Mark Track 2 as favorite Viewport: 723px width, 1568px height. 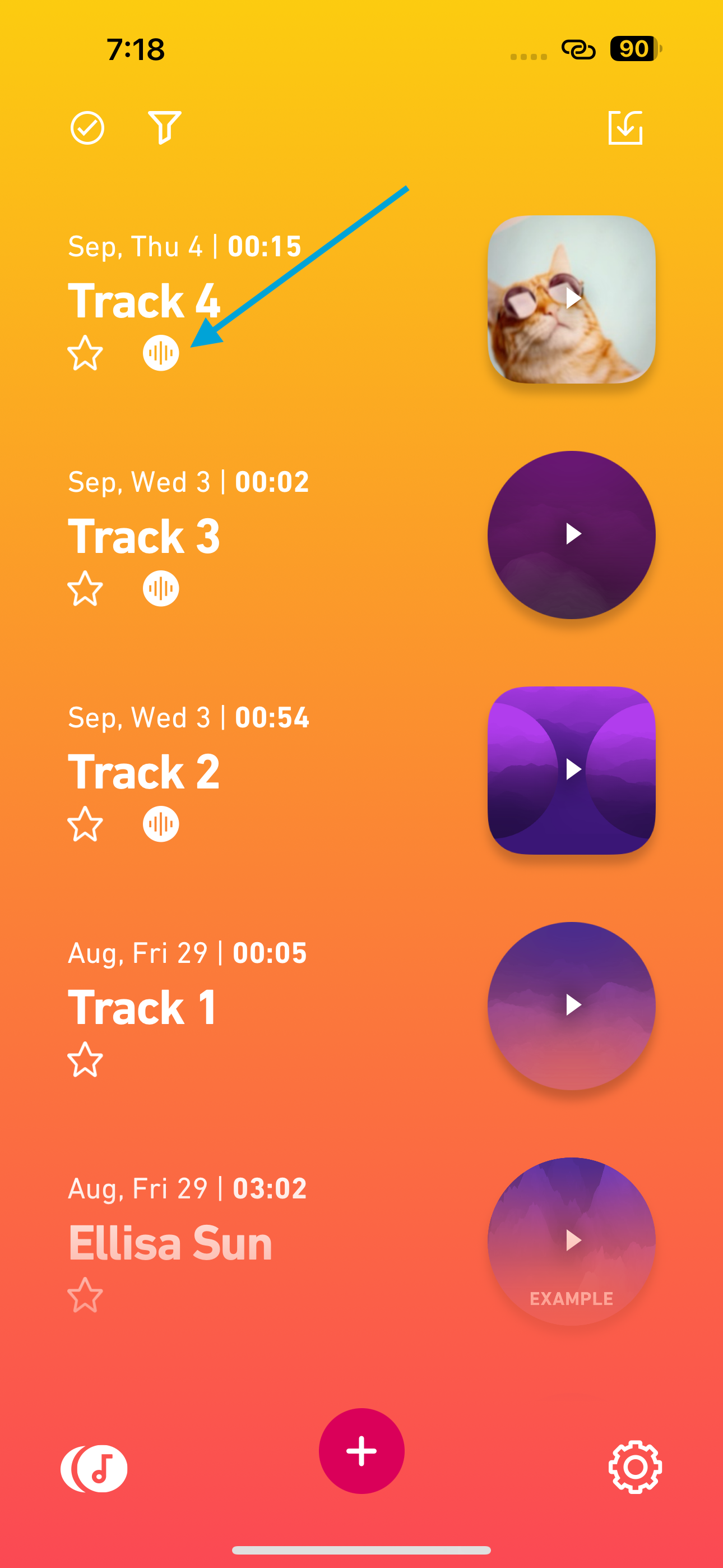[x=85, y=824]
